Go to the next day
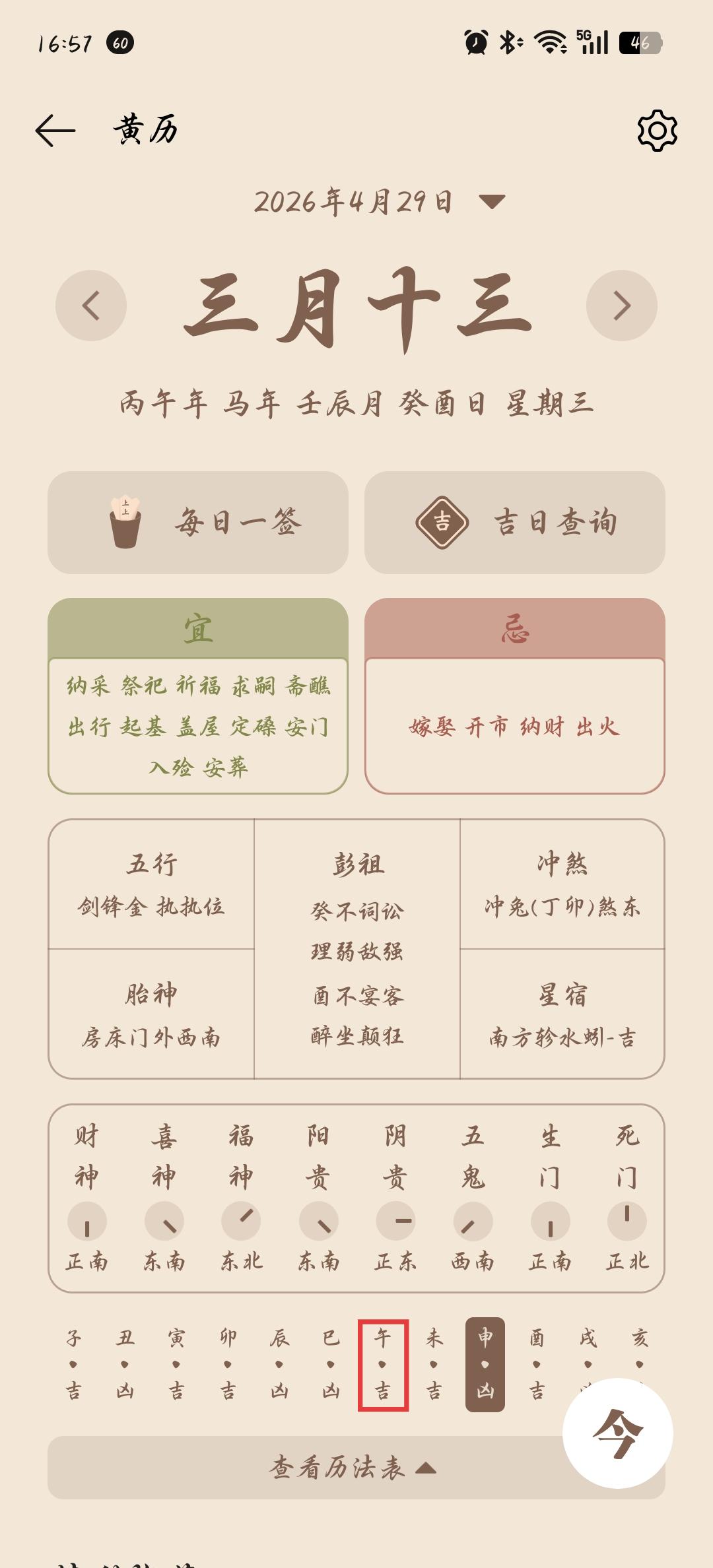713x1568 pixels. coord(621,306)
